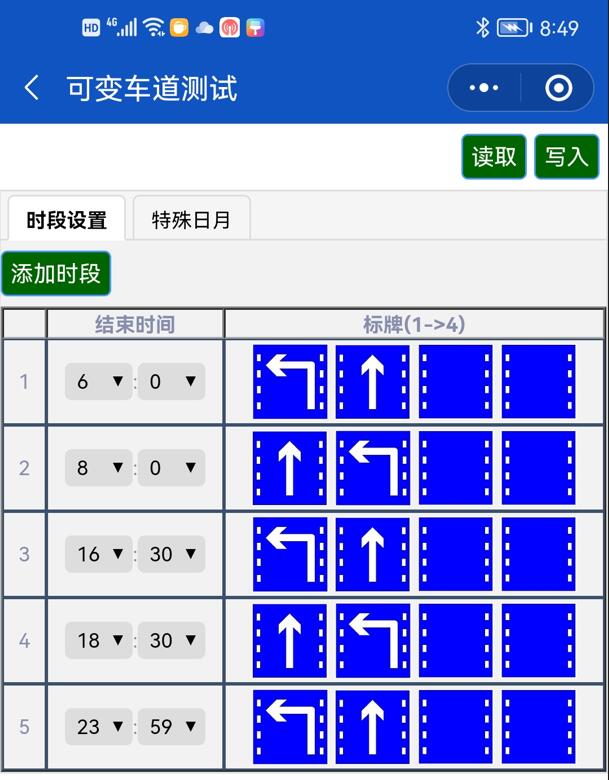Open the hour dropdown showing 23
Image resolution: width=609 pixels, height=780 pixels.
pyautogui.click(x=98, y=727)
